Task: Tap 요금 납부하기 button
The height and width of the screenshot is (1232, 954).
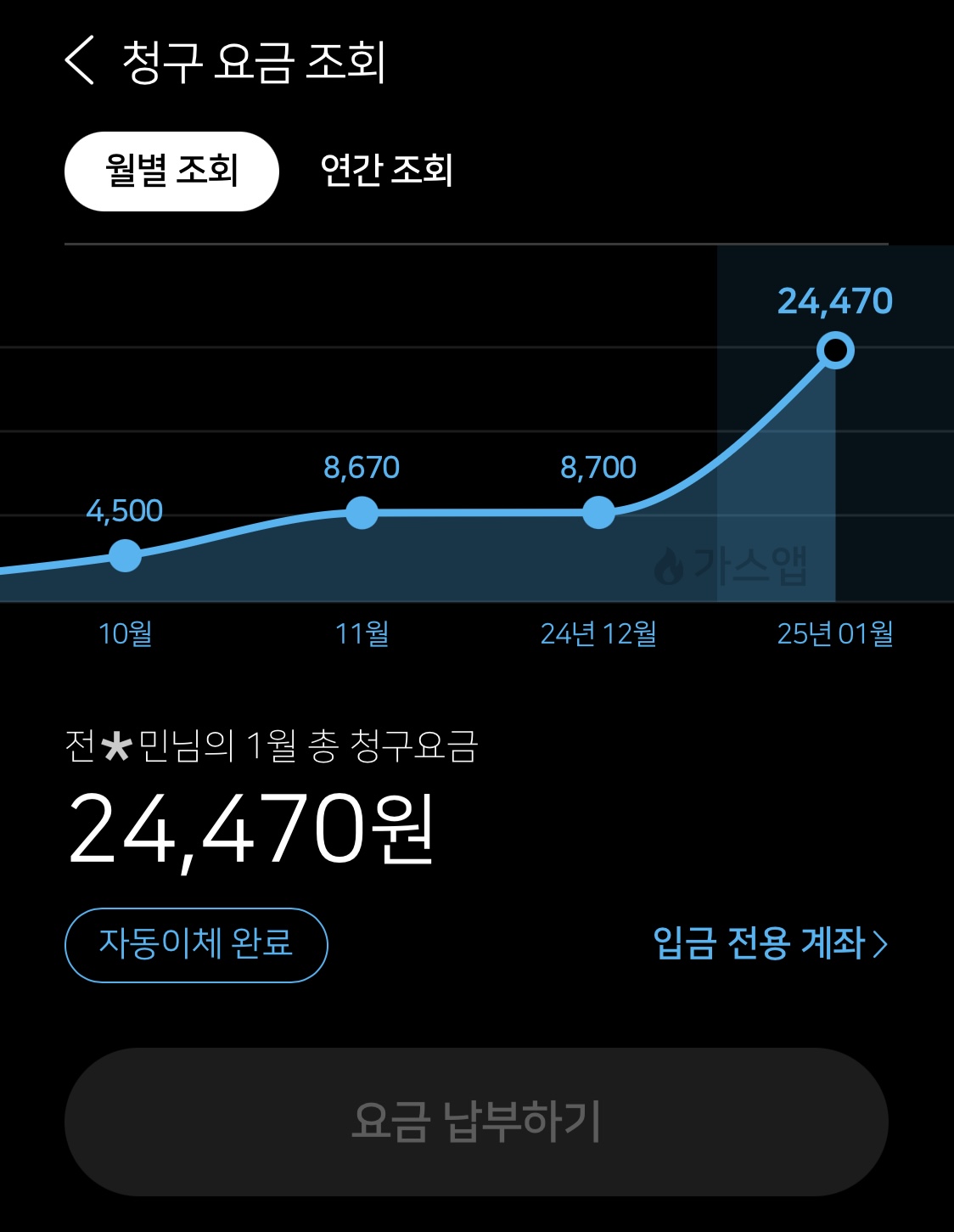Action: (x=476, y=1122)
